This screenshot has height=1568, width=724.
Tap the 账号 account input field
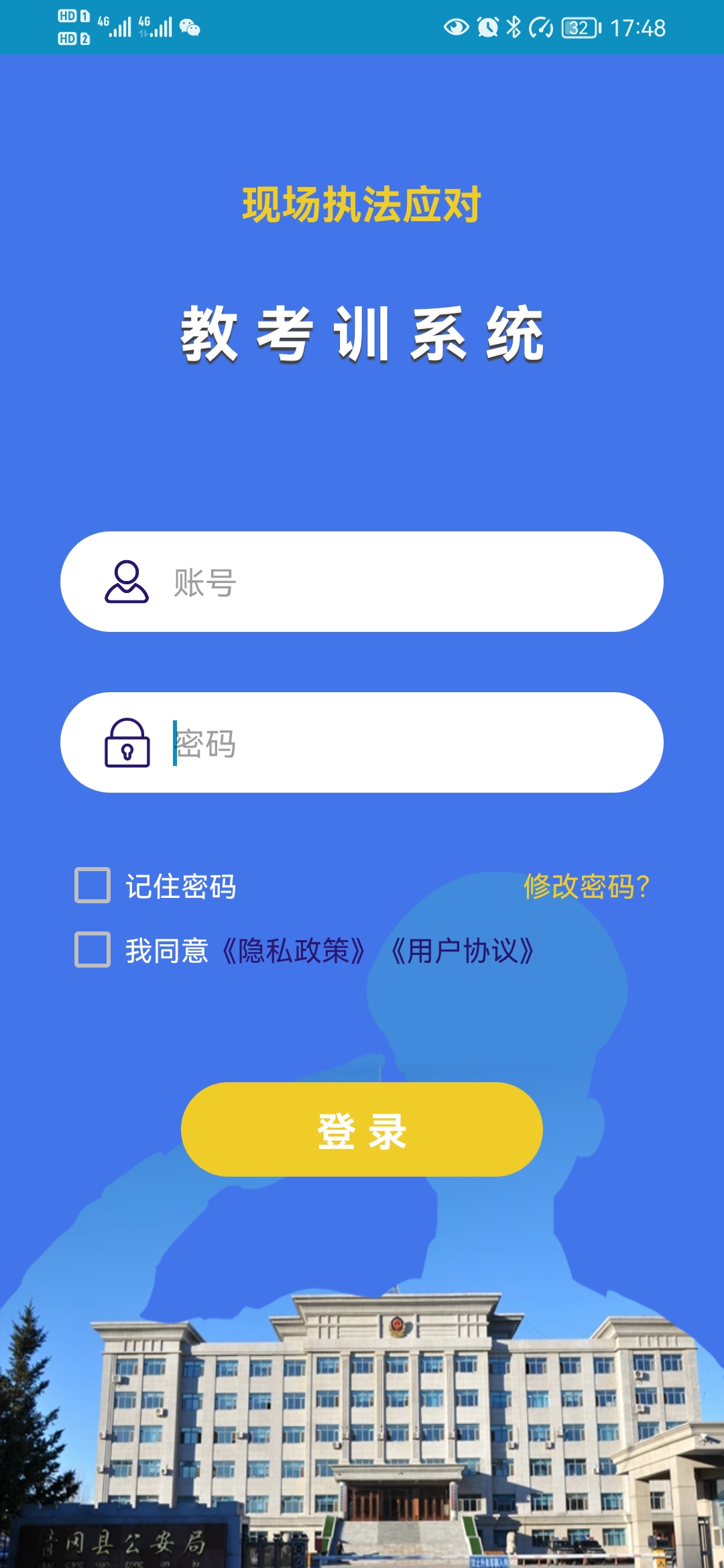[x=402, y=582]
